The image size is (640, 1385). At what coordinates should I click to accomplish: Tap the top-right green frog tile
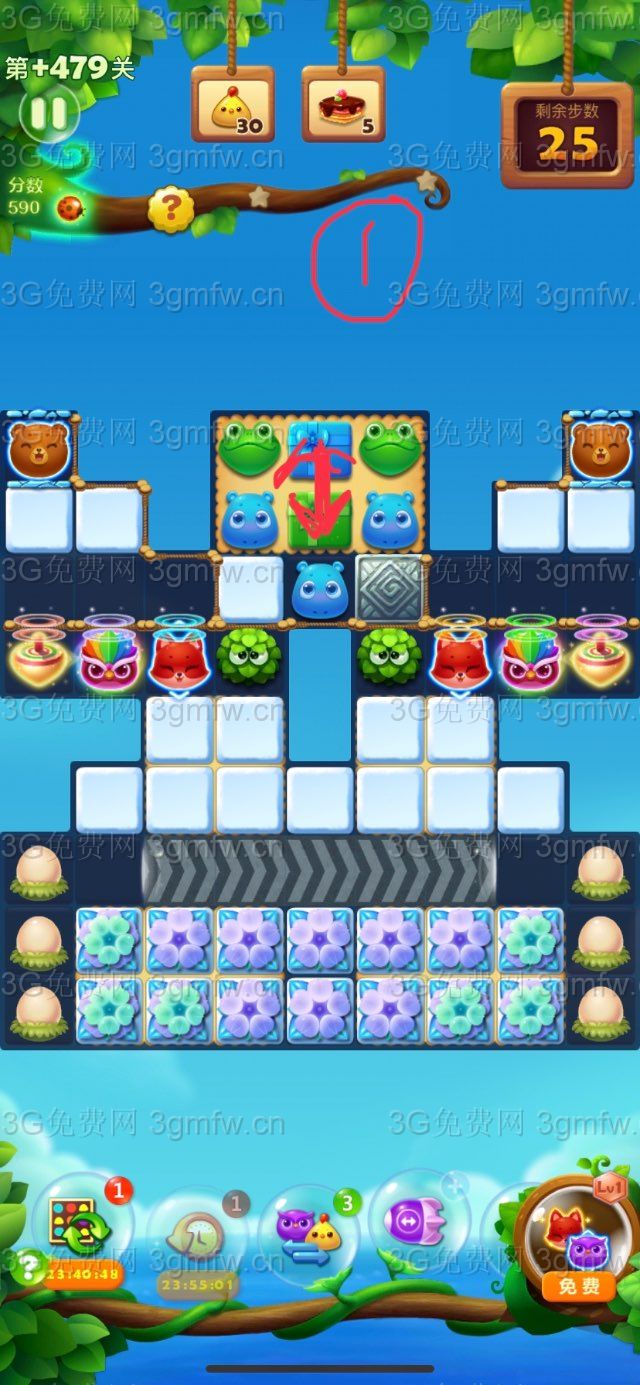pos(390,449)
